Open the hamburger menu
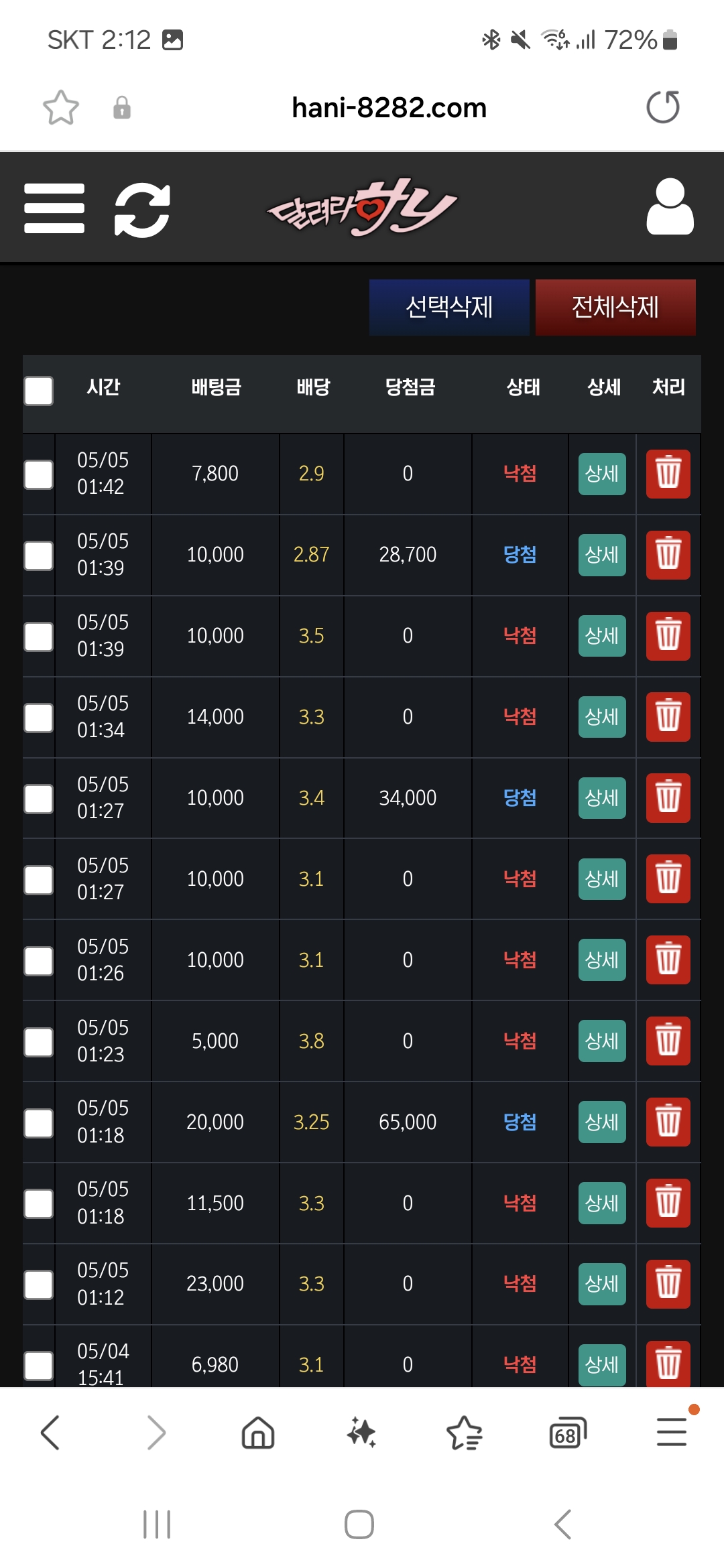 [x=54, y=208]
